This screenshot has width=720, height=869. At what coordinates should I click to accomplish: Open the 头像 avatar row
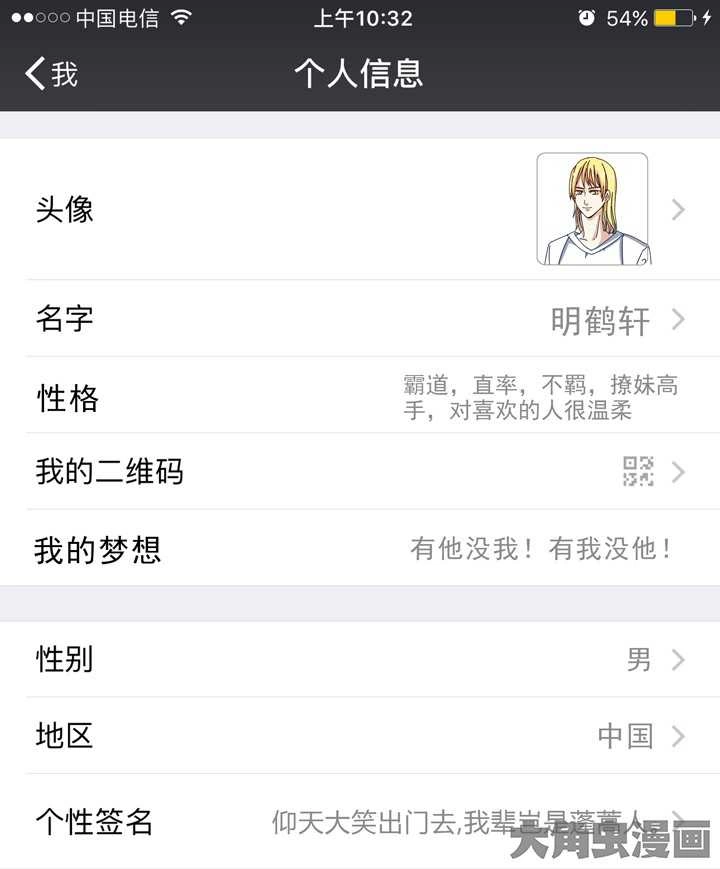(360, 209)
